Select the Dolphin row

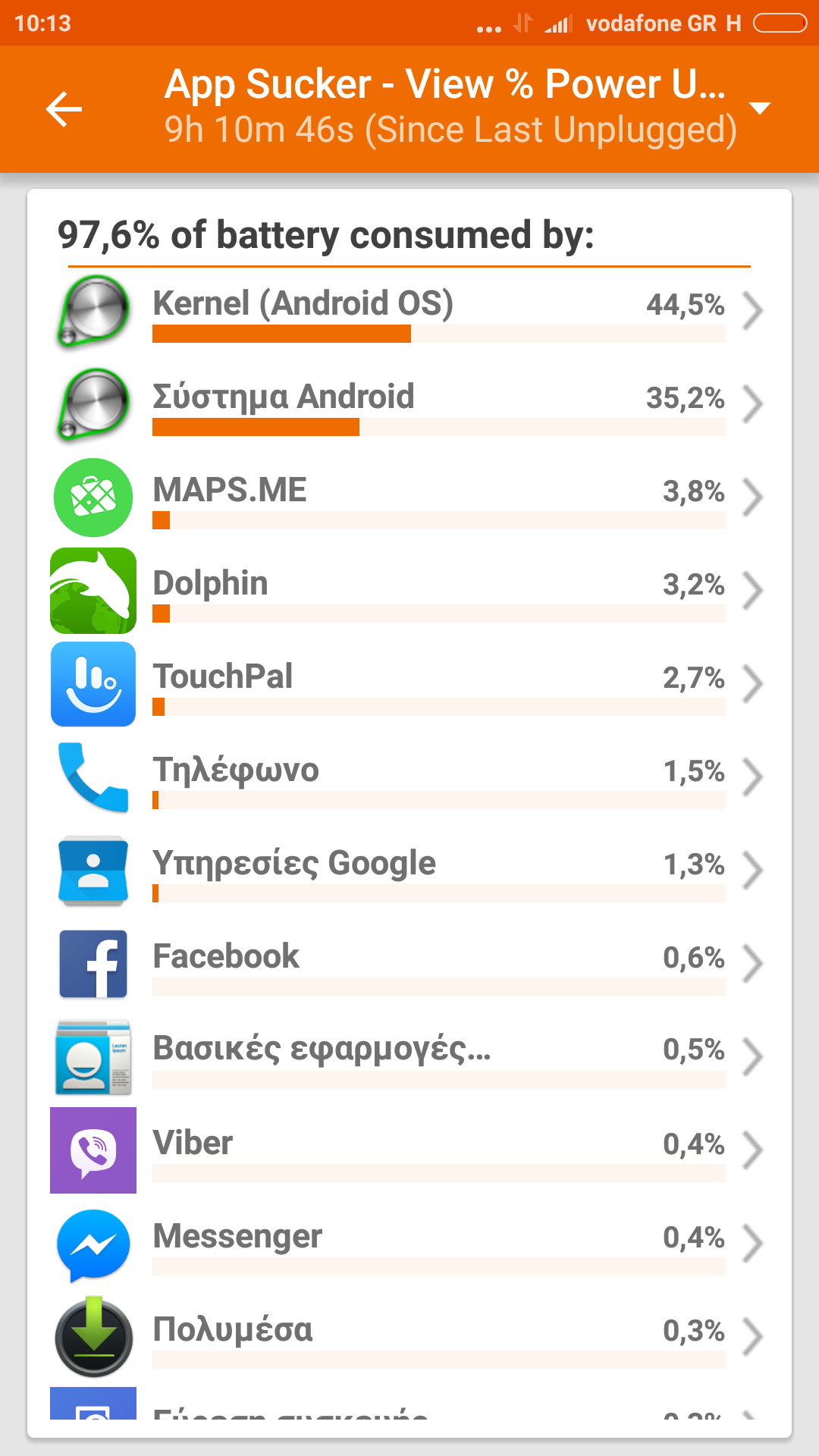point(409,591)
